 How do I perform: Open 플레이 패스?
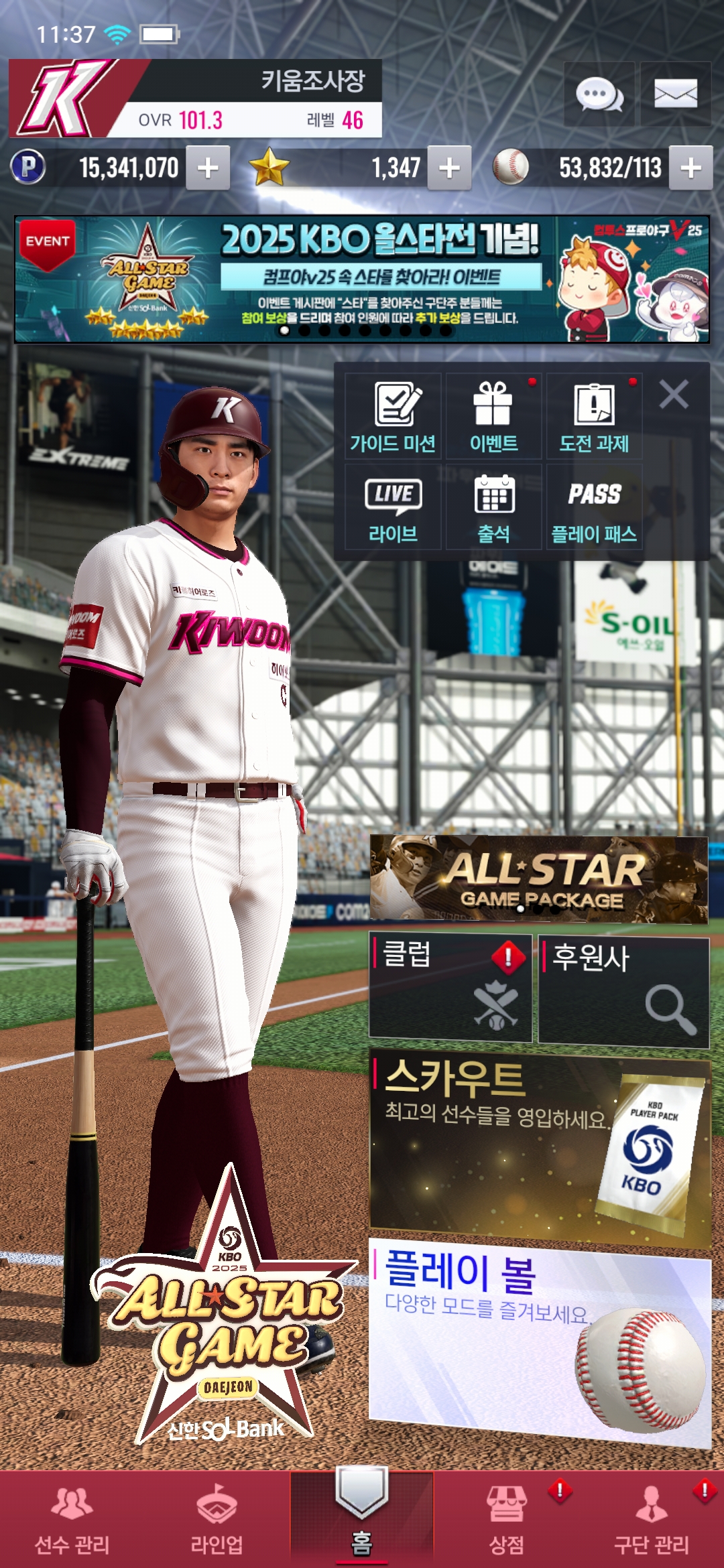point(594,508)
